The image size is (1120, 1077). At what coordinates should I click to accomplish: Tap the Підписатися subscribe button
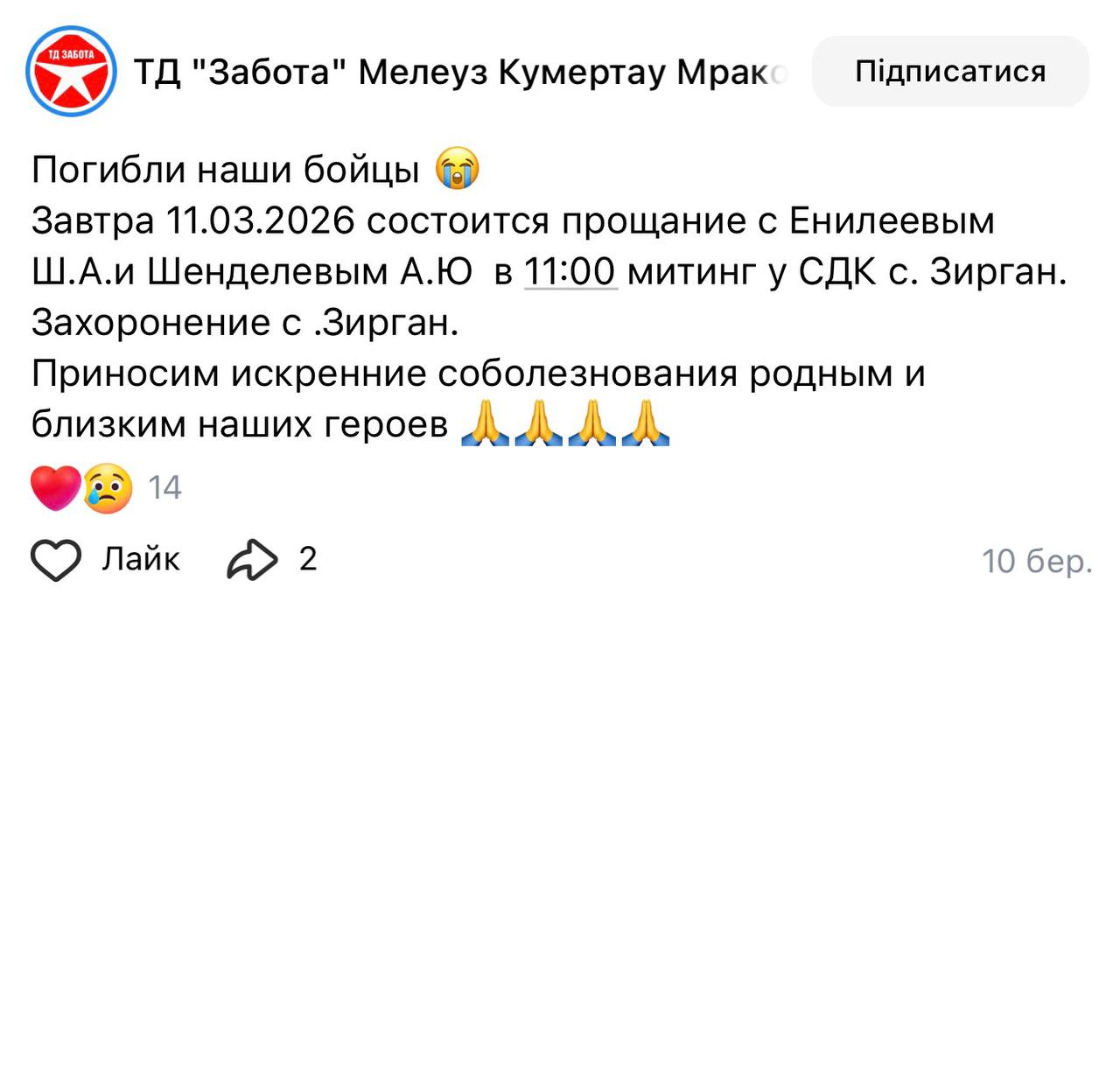(x=950, y=71)
